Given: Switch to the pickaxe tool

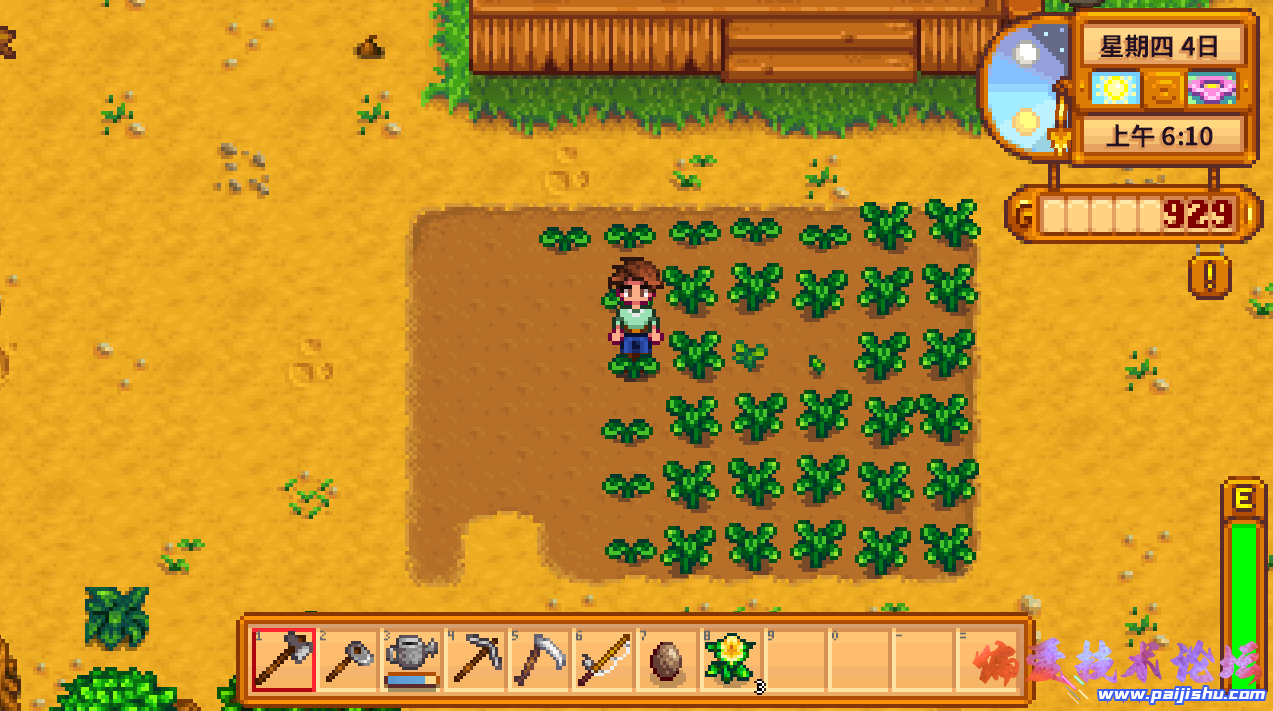Looking at the screenshot, I should [476, 660].
